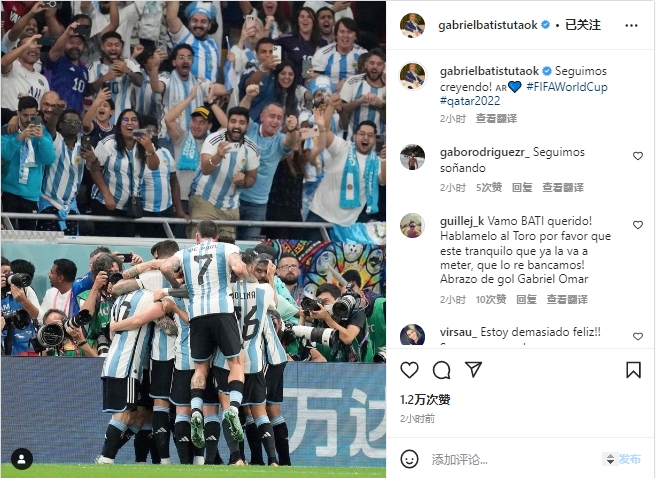Image resolution: width=656 pixels, height=478 pixels.
Task: Tap the add comment input field
Action: pos(510,459)
